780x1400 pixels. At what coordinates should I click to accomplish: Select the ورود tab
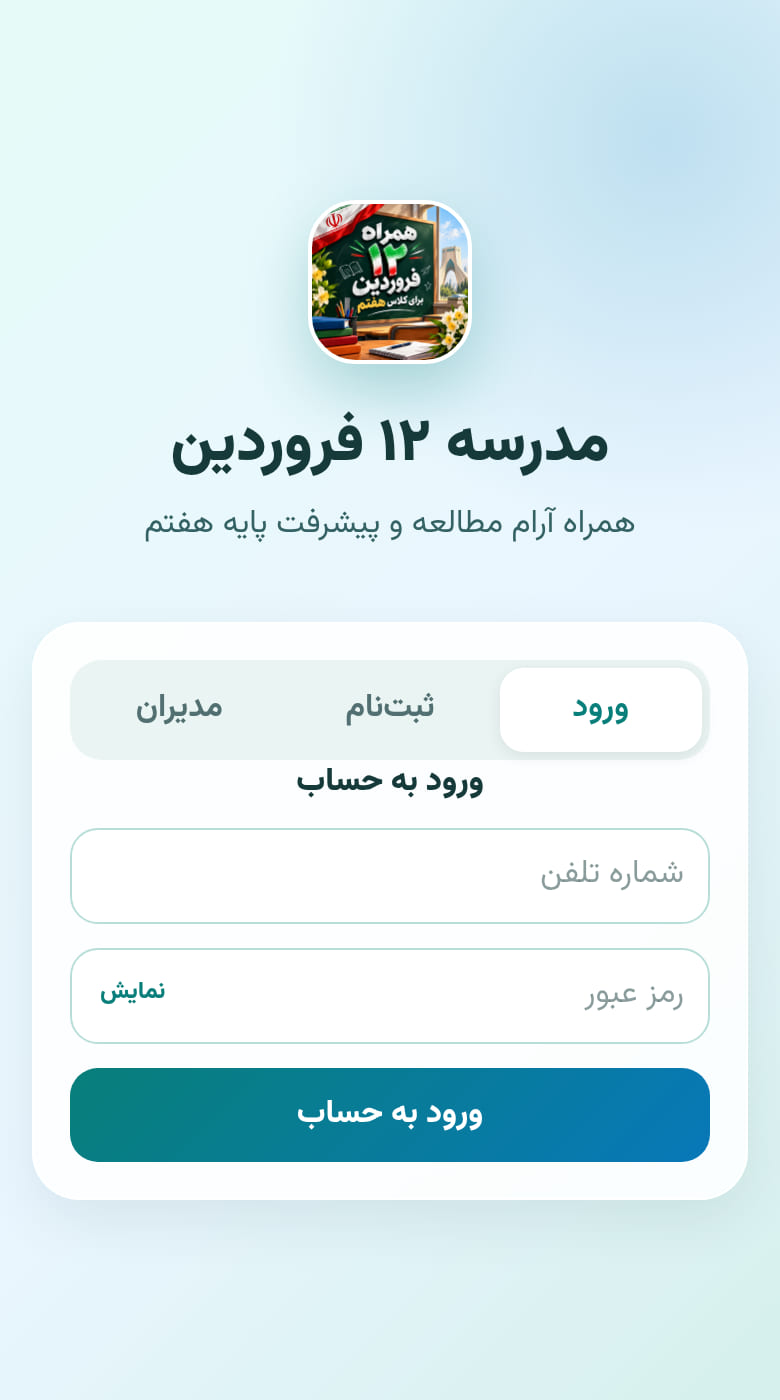[x=601, y=709]
